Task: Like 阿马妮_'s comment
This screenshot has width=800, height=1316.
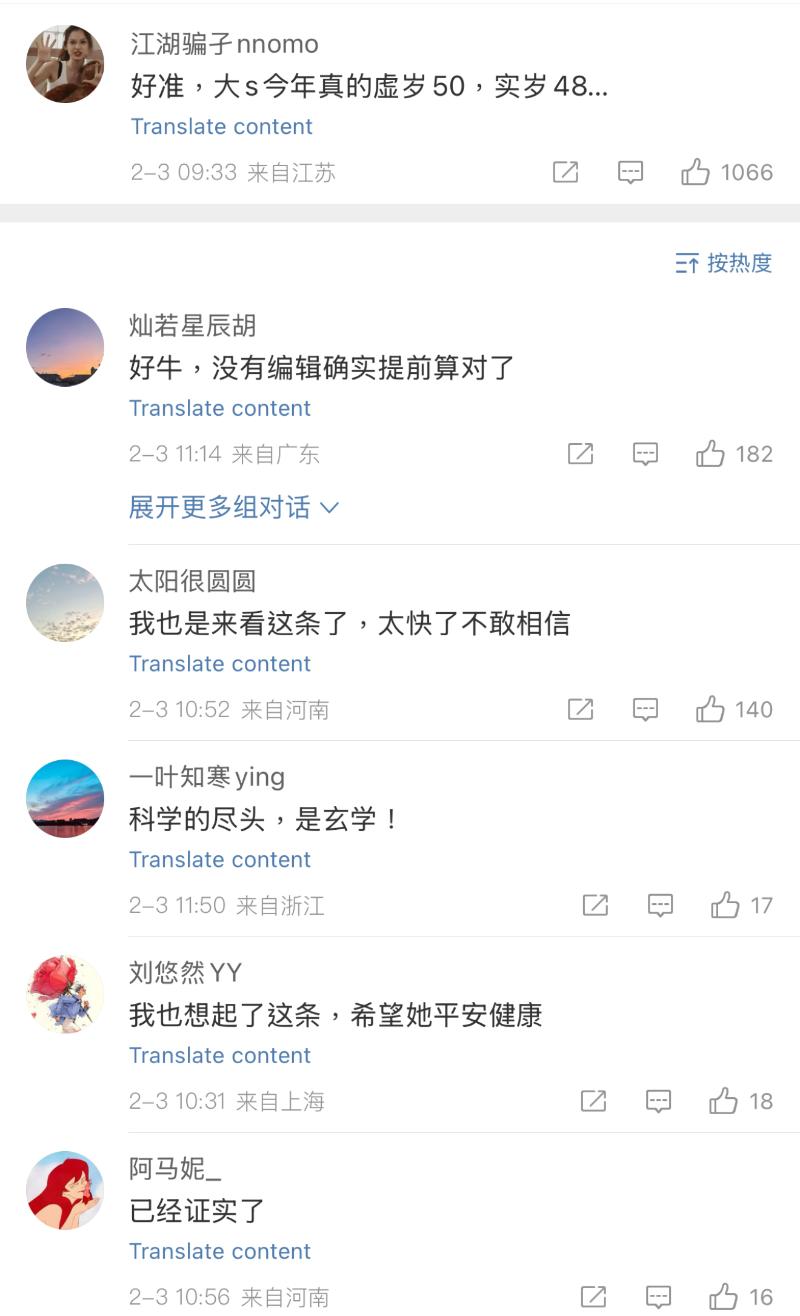Action: 723,1298
